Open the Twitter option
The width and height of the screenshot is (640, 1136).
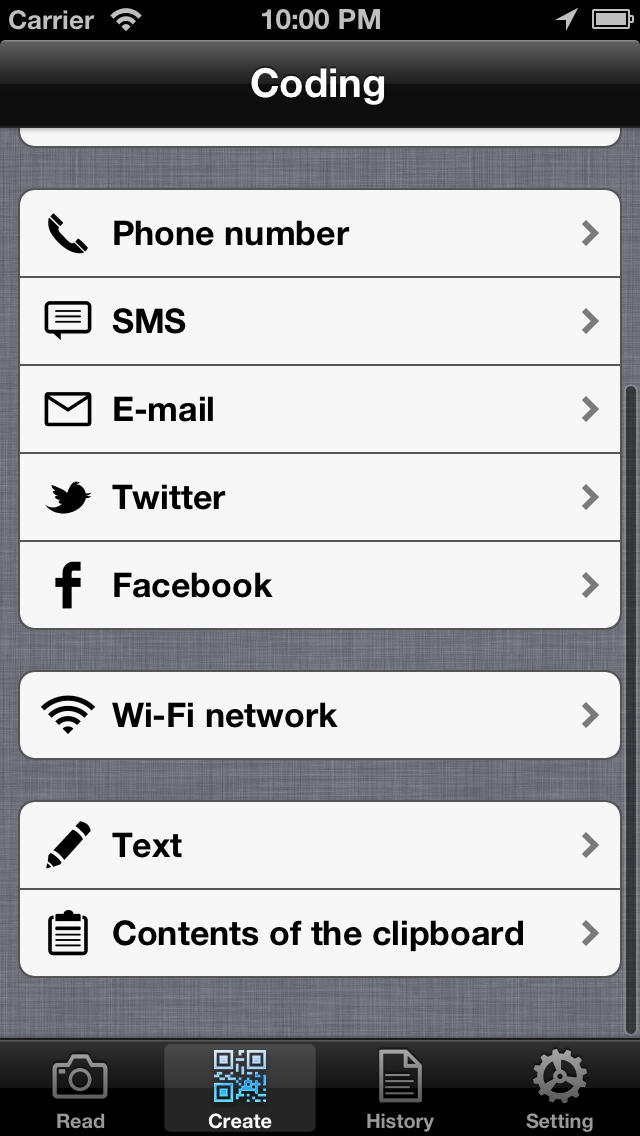(x=320, y=497)
